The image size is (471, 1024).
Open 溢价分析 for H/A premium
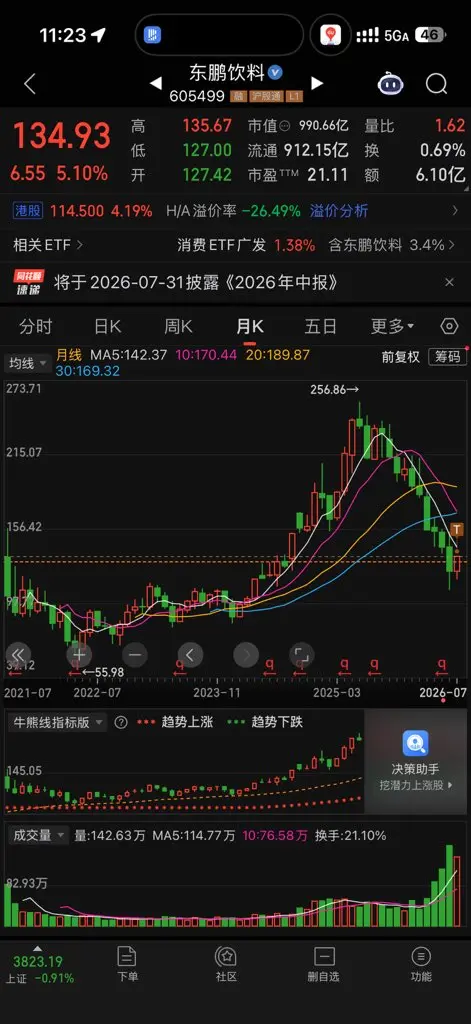[339, 211]
